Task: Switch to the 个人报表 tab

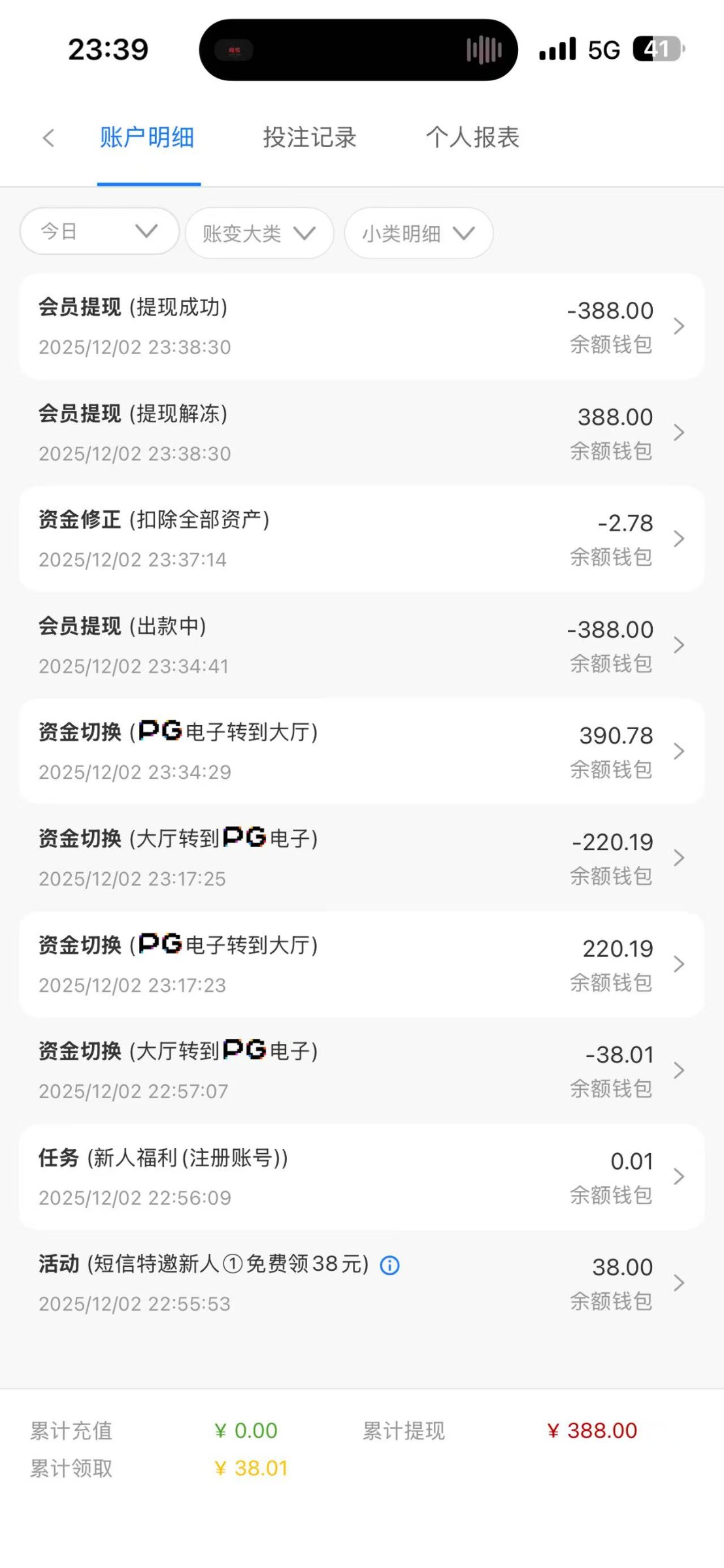Action: pos(472,138)
